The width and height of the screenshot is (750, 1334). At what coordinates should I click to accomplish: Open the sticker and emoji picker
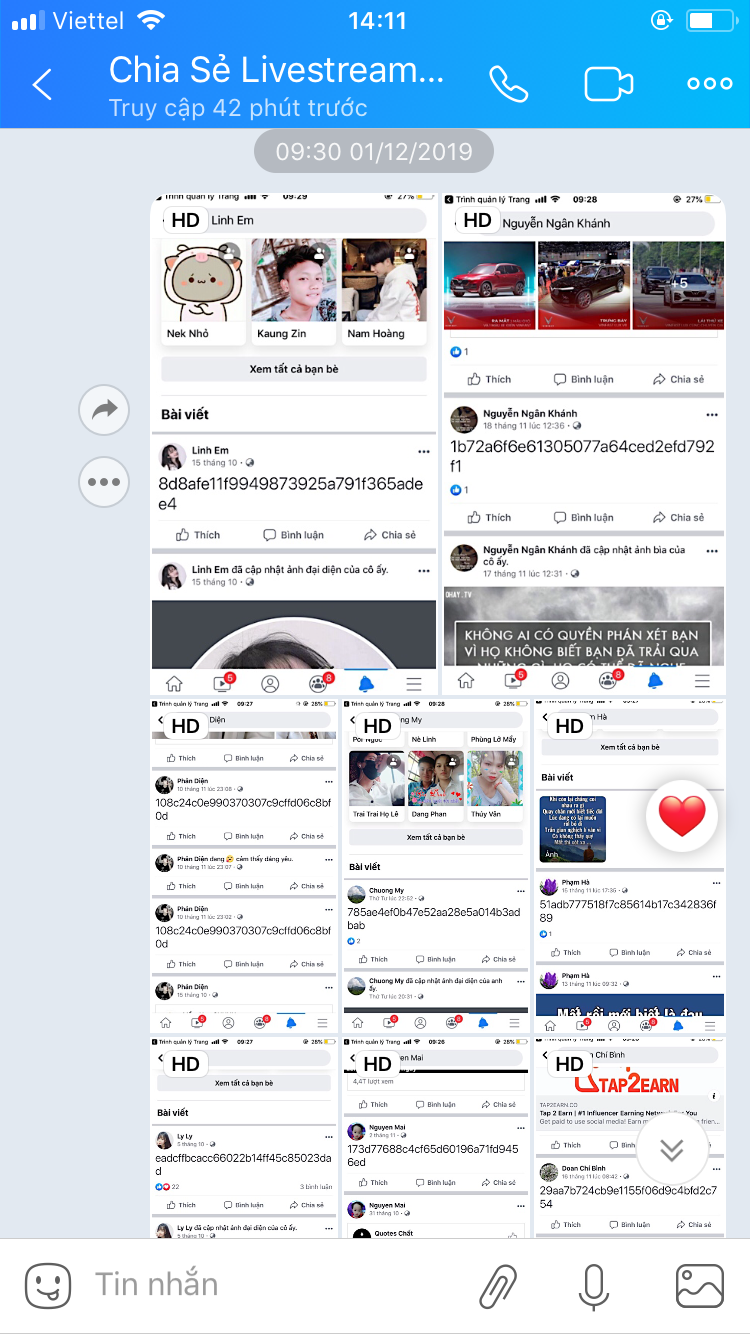tap(47, 1285)
